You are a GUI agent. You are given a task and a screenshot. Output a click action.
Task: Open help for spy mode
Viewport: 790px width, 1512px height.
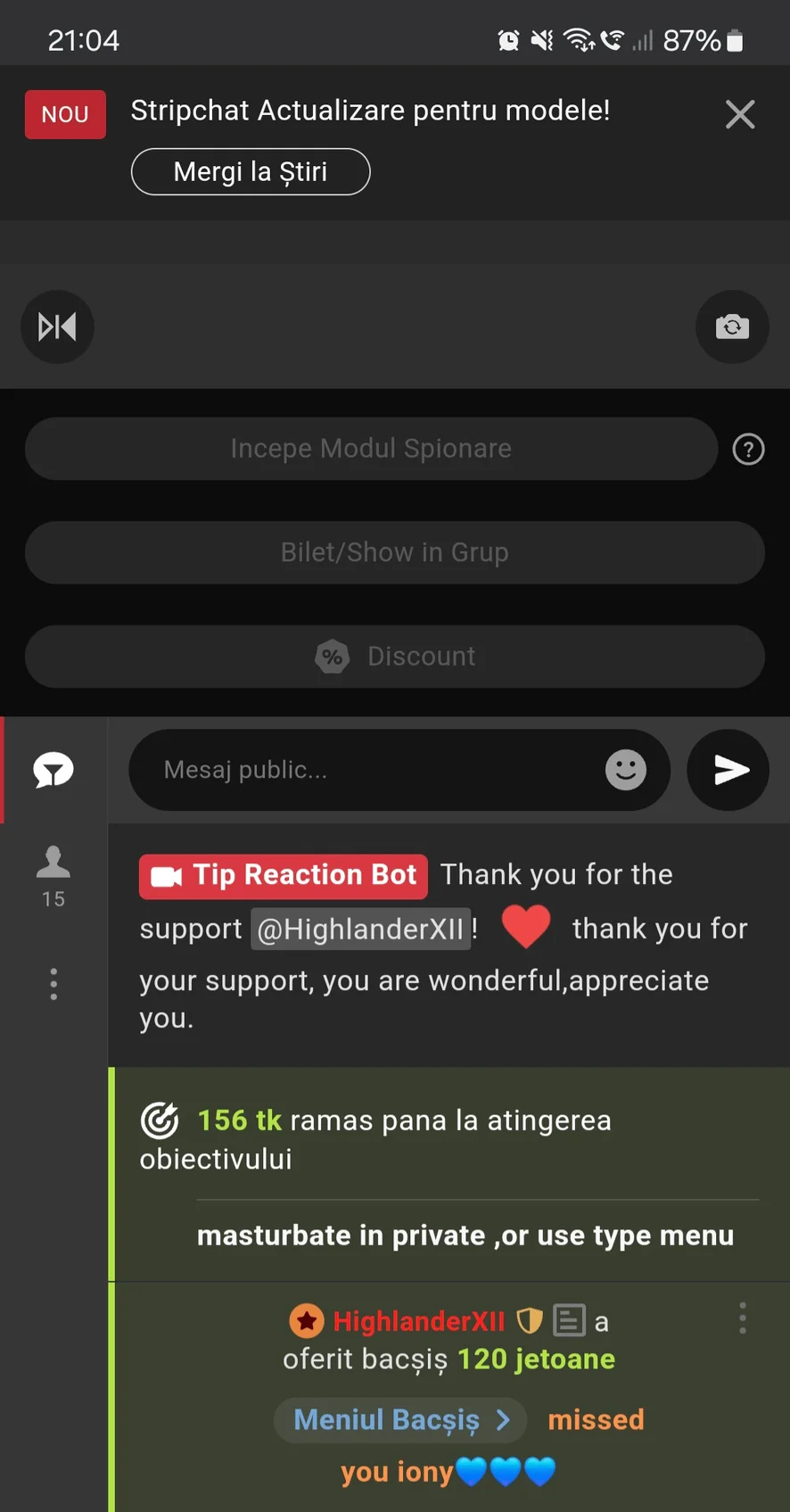(x=748, y=450)
